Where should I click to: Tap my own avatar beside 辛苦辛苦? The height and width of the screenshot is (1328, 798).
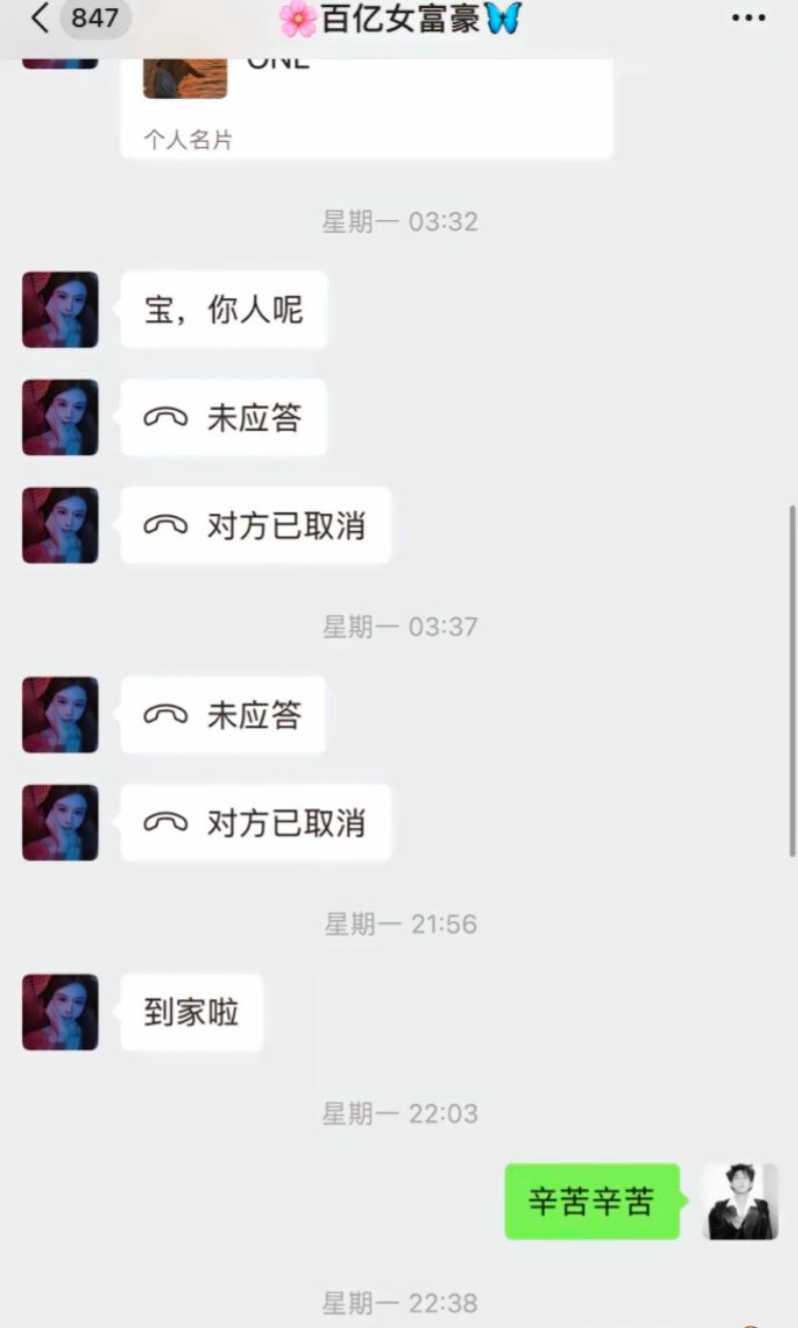(740, 1201)
